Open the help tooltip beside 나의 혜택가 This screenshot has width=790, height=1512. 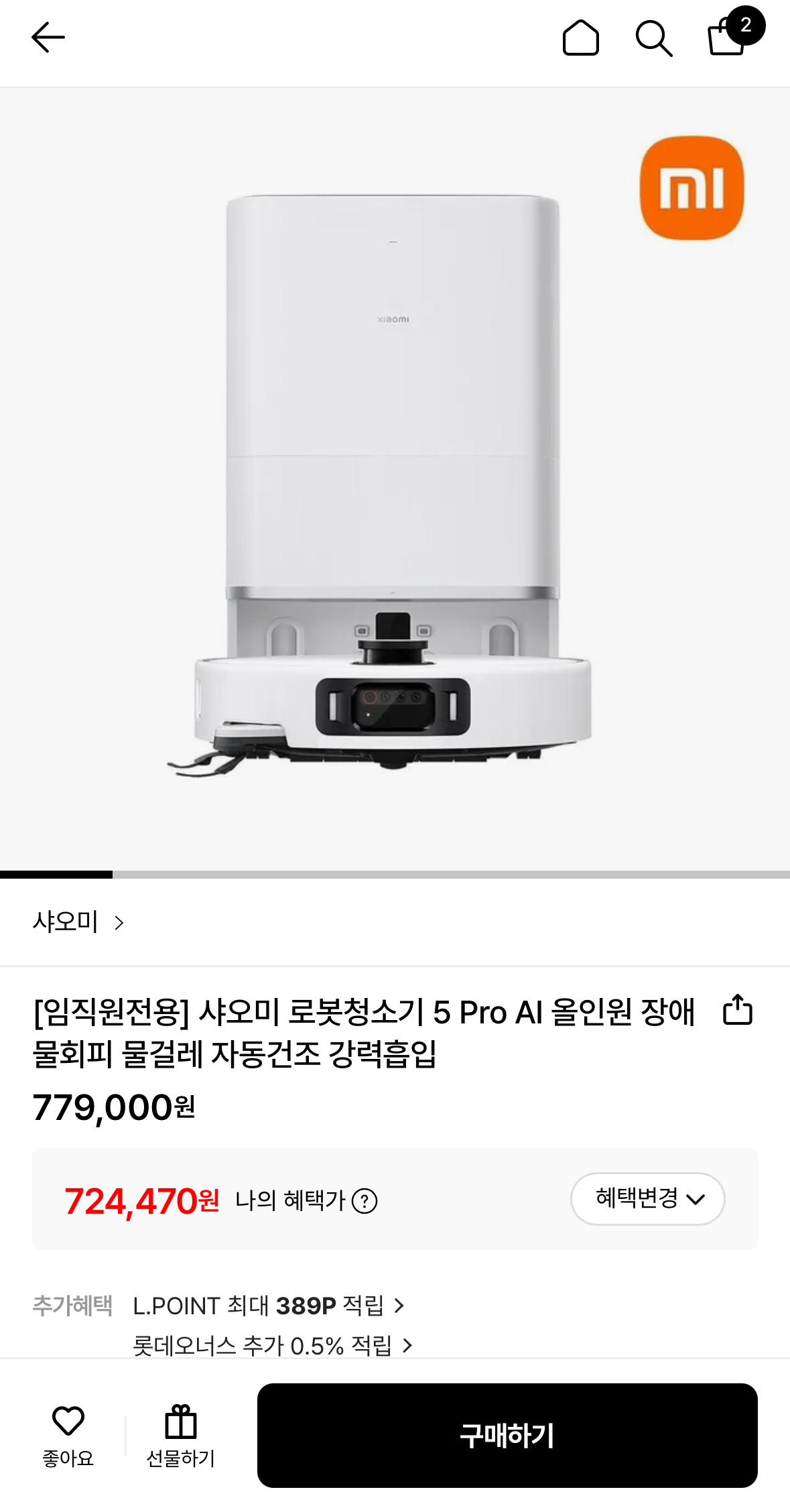click(365, 1201)
